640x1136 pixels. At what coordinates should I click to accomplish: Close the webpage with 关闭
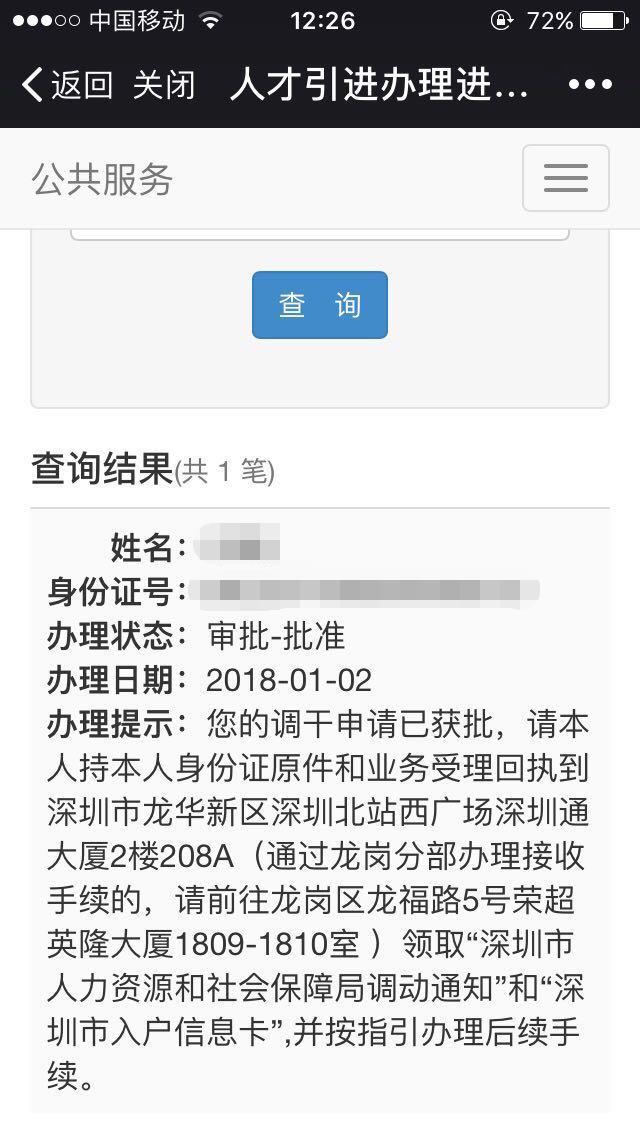pos(165,85)
